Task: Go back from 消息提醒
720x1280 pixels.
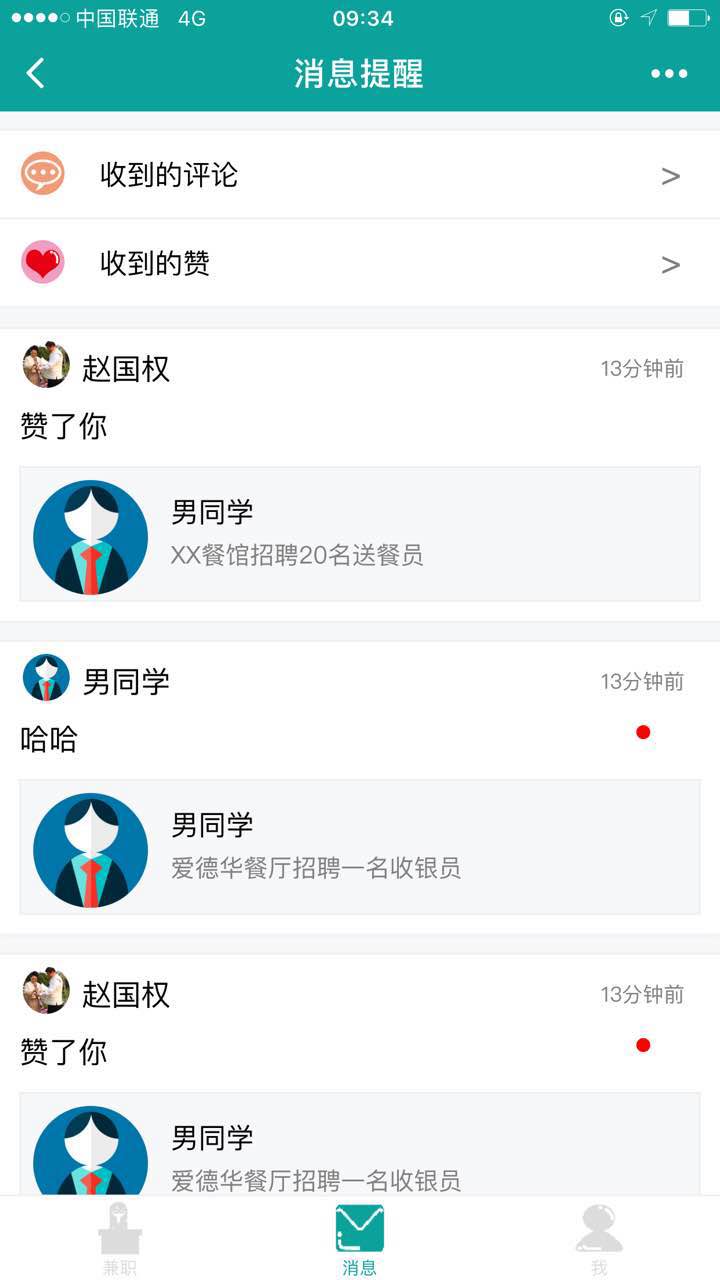Action: (36, 73)
